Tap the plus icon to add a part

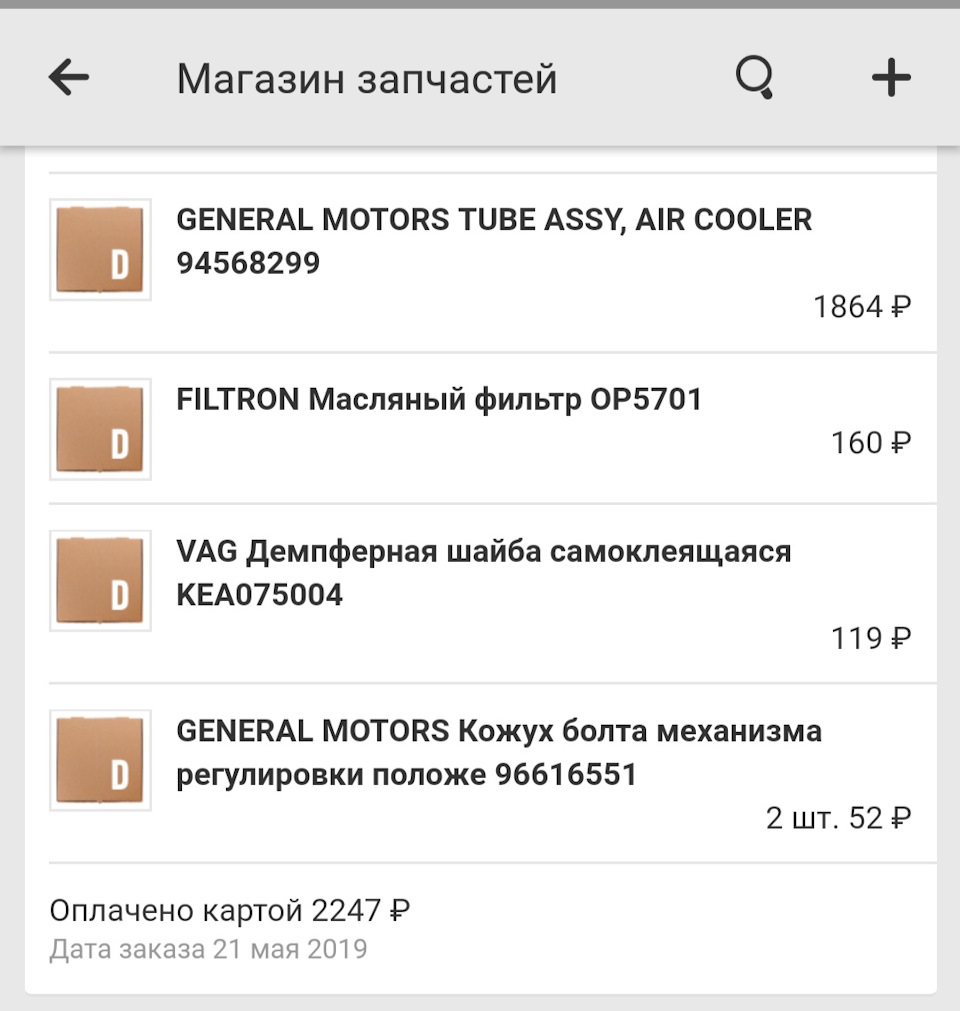coord(889,76)
